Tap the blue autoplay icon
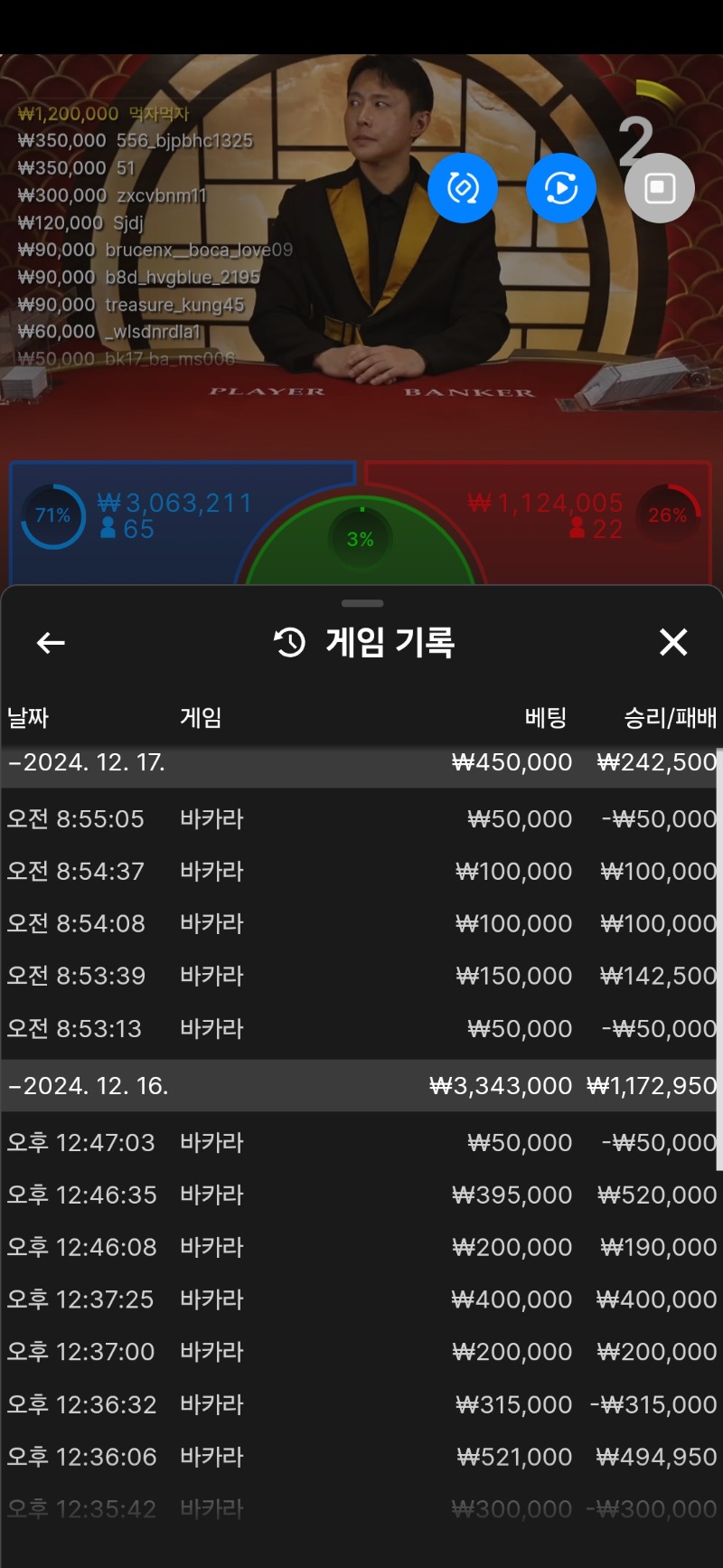 click(x=561, y=188)
